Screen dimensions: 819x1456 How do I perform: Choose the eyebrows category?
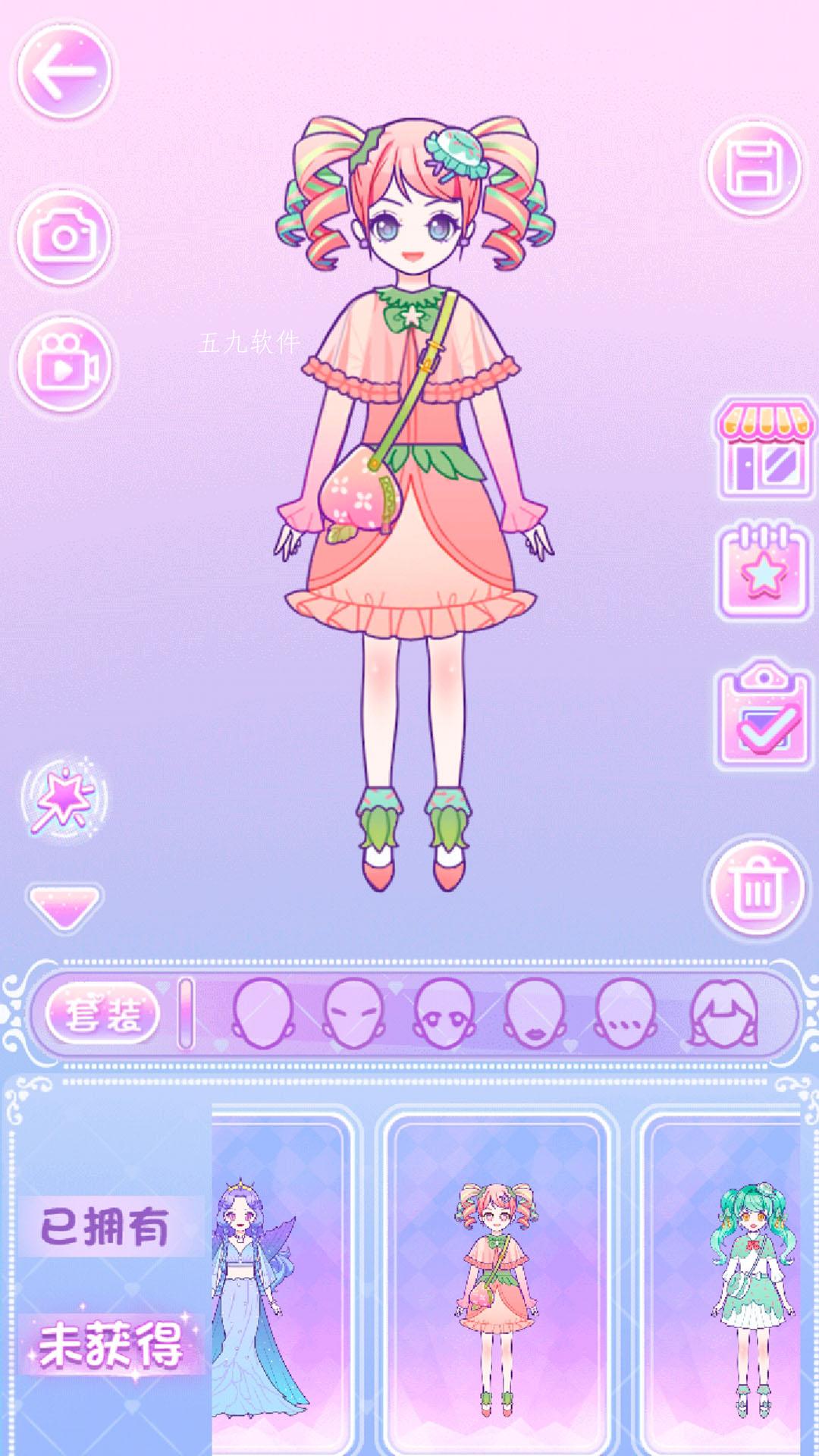(353, 1014)
